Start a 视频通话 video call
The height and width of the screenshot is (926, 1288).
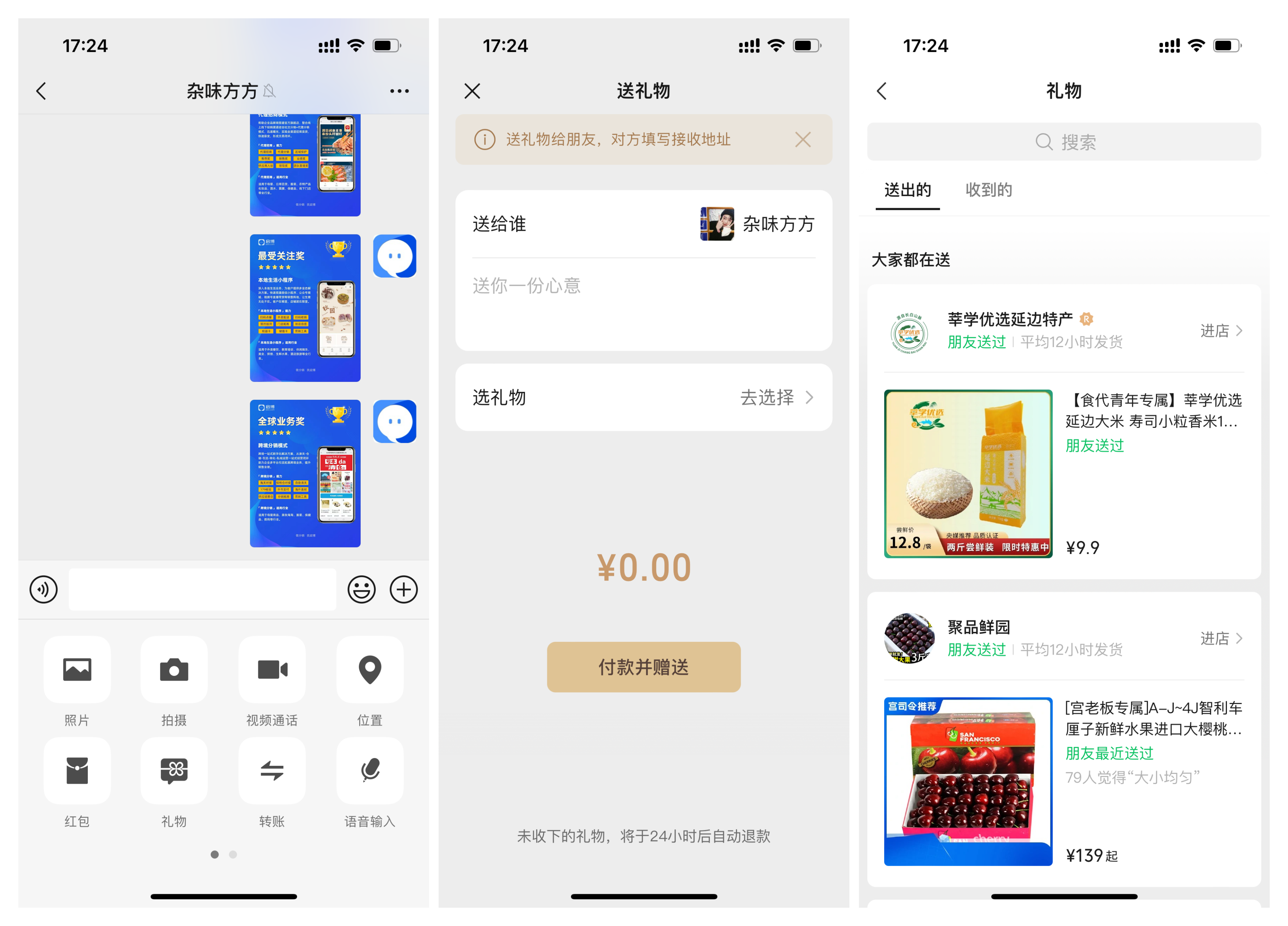[271, 670]
